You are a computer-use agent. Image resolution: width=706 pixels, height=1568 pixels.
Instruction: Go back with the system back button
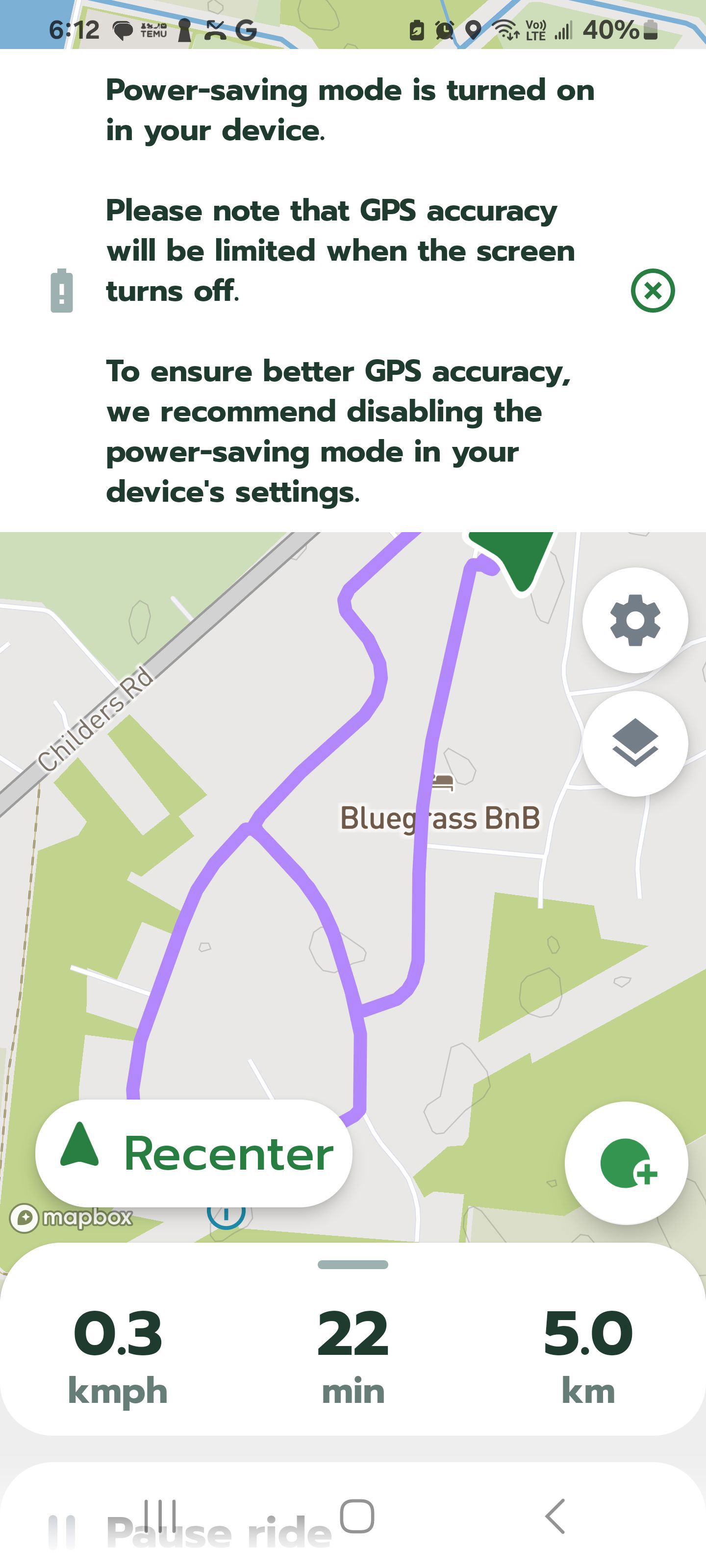pos(555,1516)
